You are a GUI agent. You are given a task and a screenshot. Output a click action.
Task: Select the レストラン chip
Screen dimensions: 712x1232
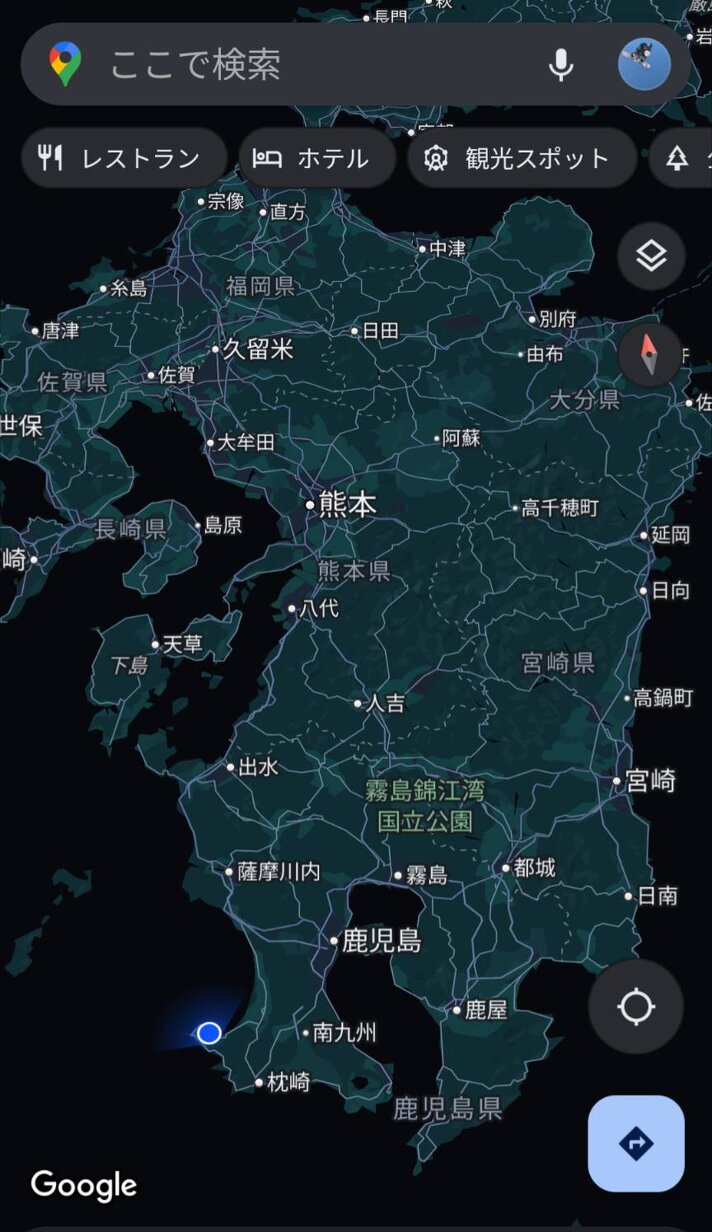click(123, 158)
